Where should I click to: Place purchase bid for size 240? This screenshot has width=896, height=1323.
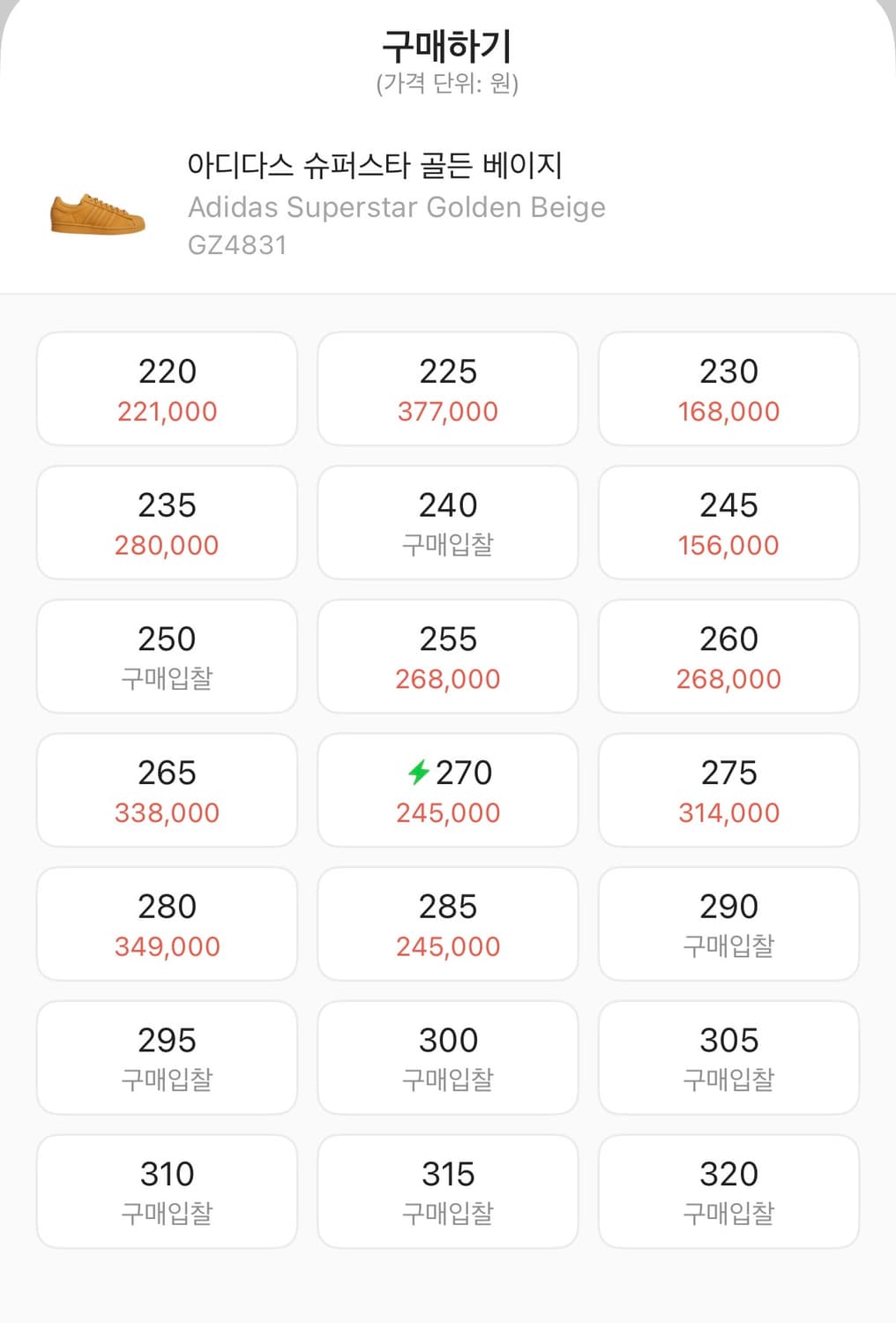447,522
